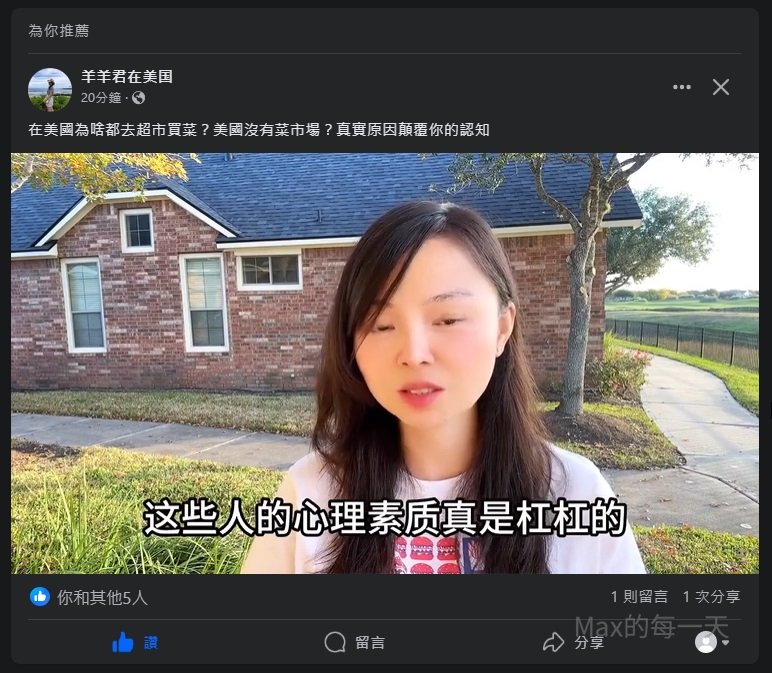View who reacted: 你和其他5人
Viewport: 772px width, 673px height.
(x=102, y=597)
